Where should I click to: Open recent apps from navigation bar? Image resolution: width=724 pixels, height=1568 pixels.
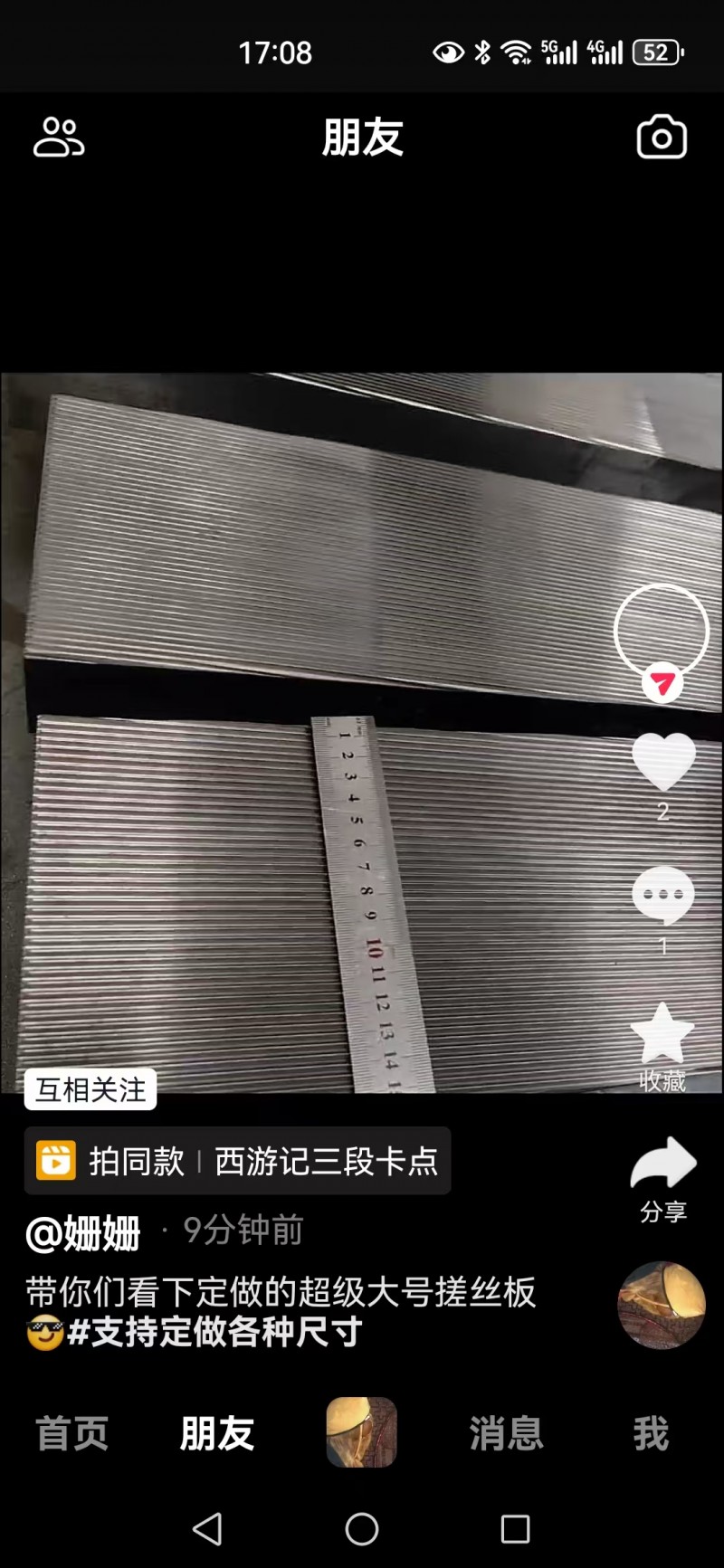(x=515, y=1529)
